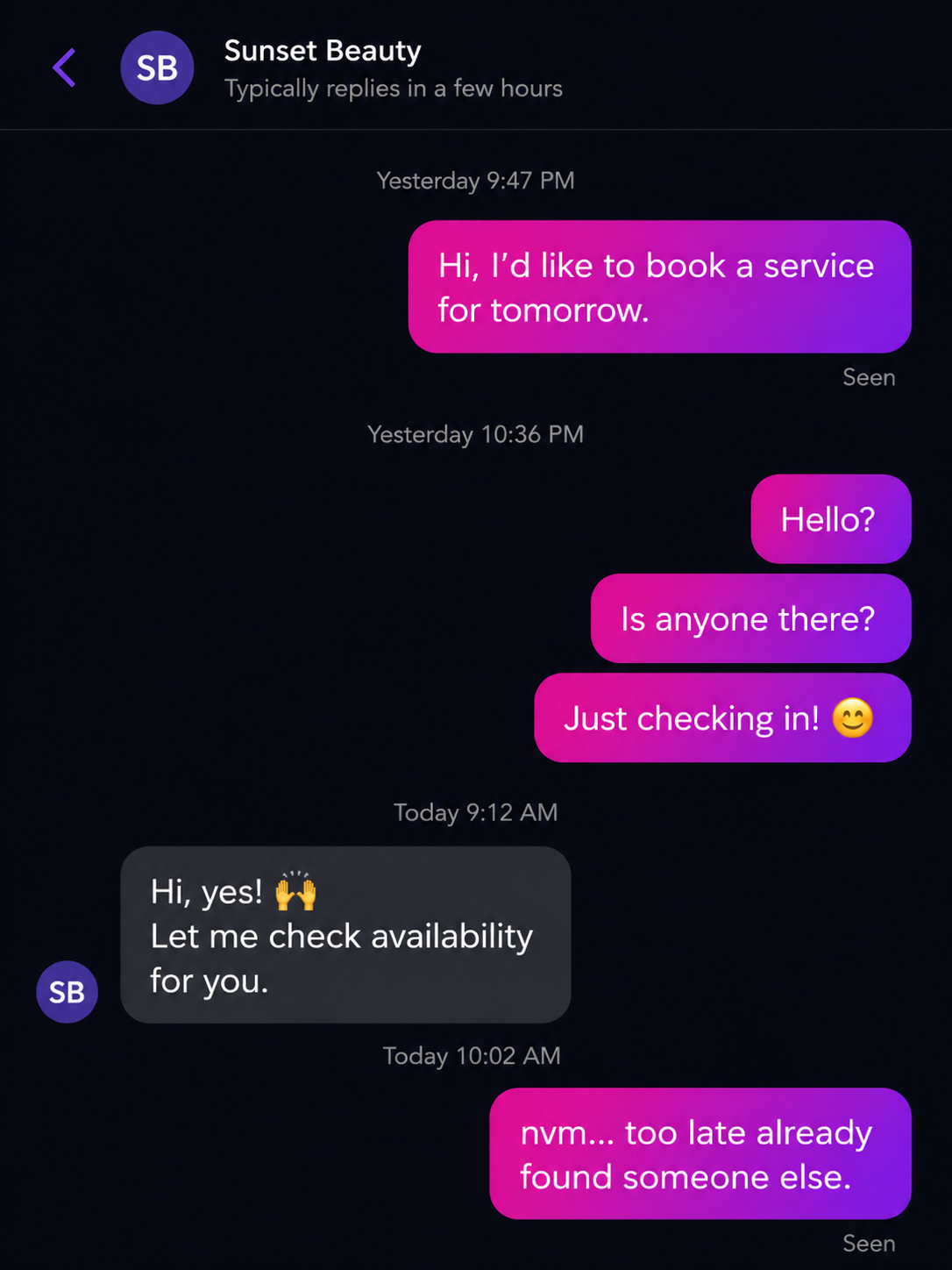The height and width of the screenshot is (1270, 952).
Task: Go back using the purple arrow
Action: click(x=64, y=68)
